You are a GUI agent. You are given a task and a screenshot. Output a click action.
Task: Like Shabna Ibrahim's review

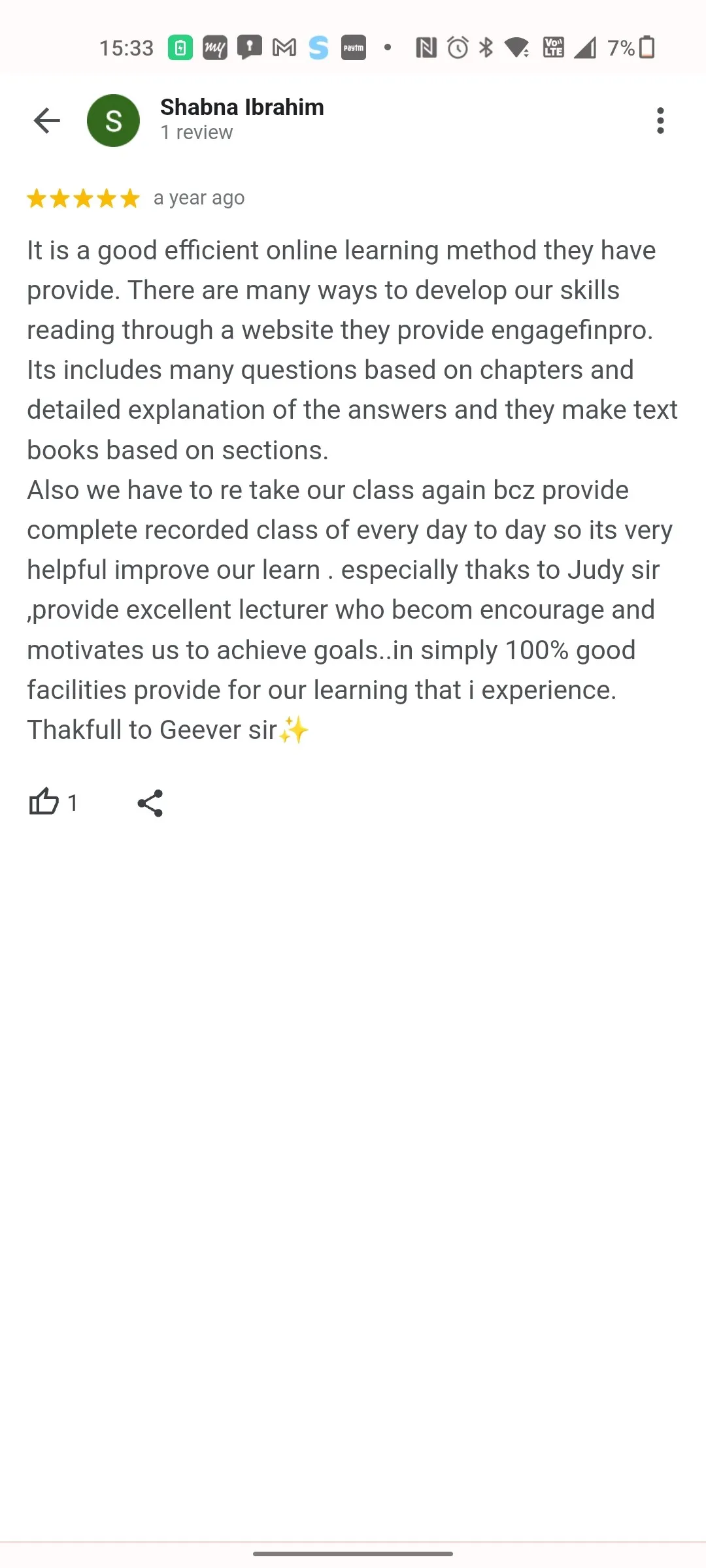(x=44, y=802)
